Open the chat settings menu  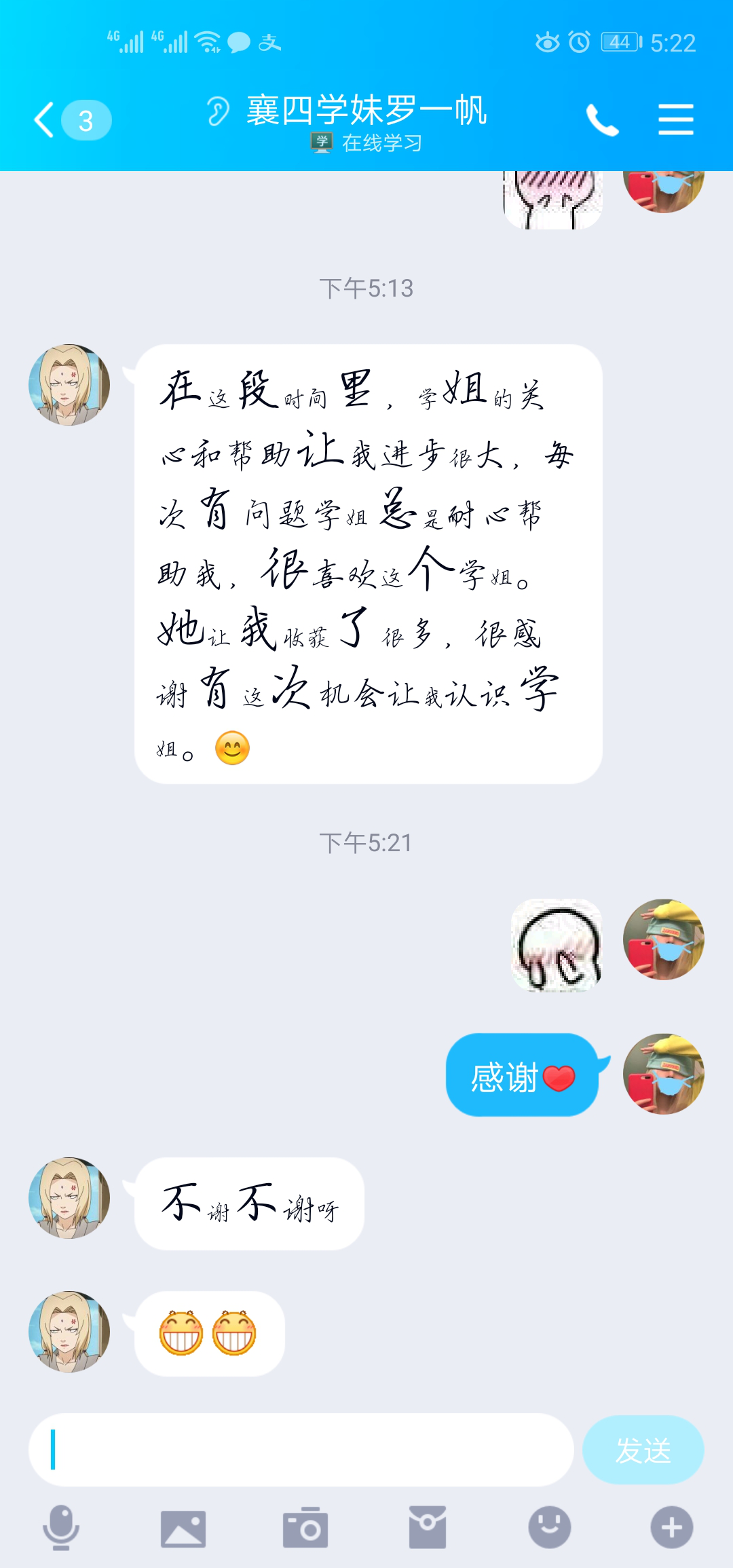675,120
